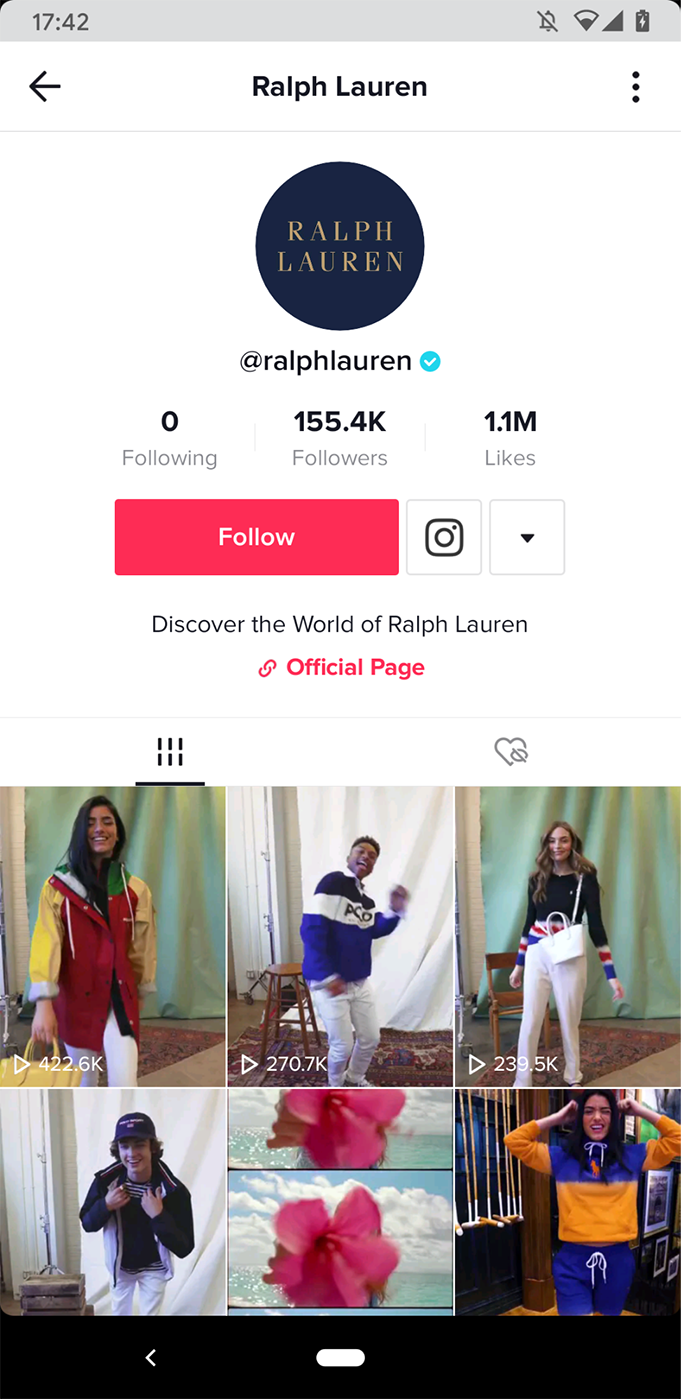Switch to the liked videos tab
681x1399 pixels.
[x=511, y=751]
